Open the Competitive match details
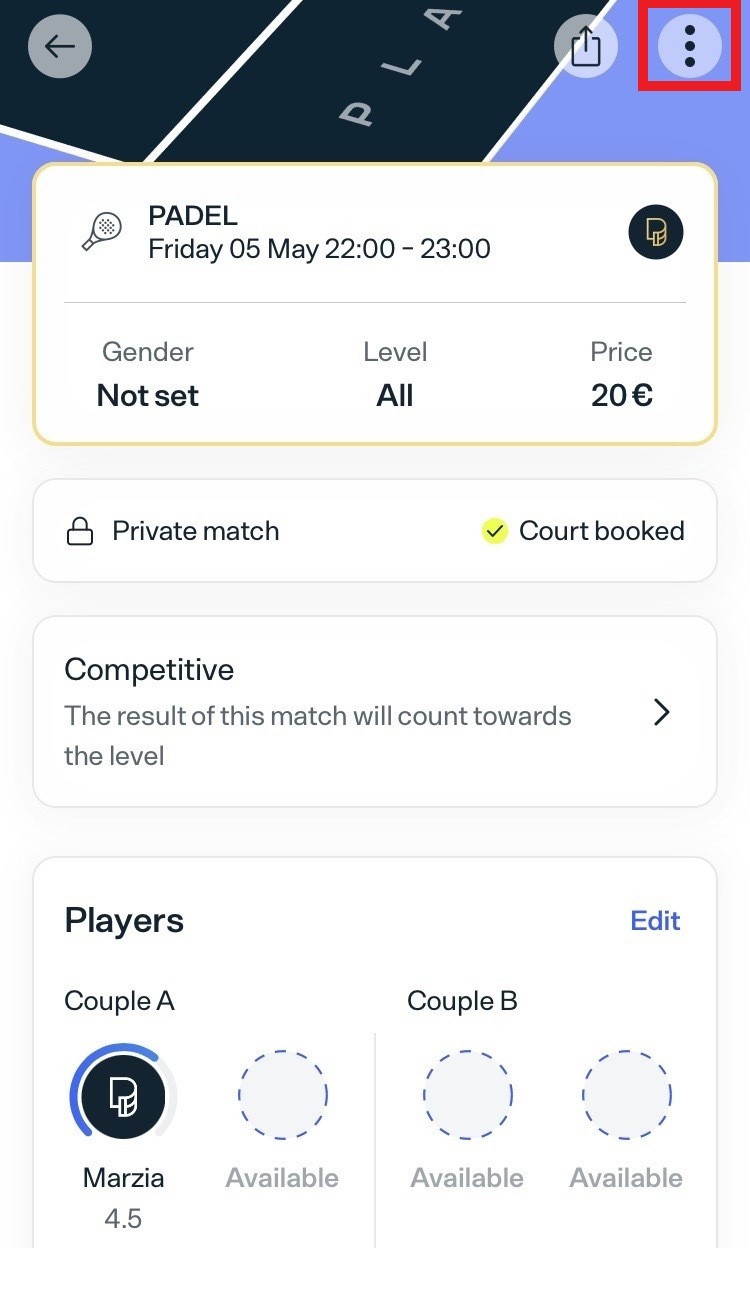This screenshot has height=1295, width=750. (375, 712)
